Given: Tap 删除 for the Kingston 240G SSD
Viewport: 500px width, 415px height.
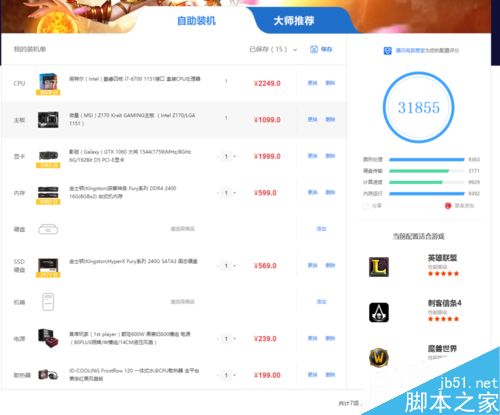Looking at the screenshot, I should (x=330, y=265).
